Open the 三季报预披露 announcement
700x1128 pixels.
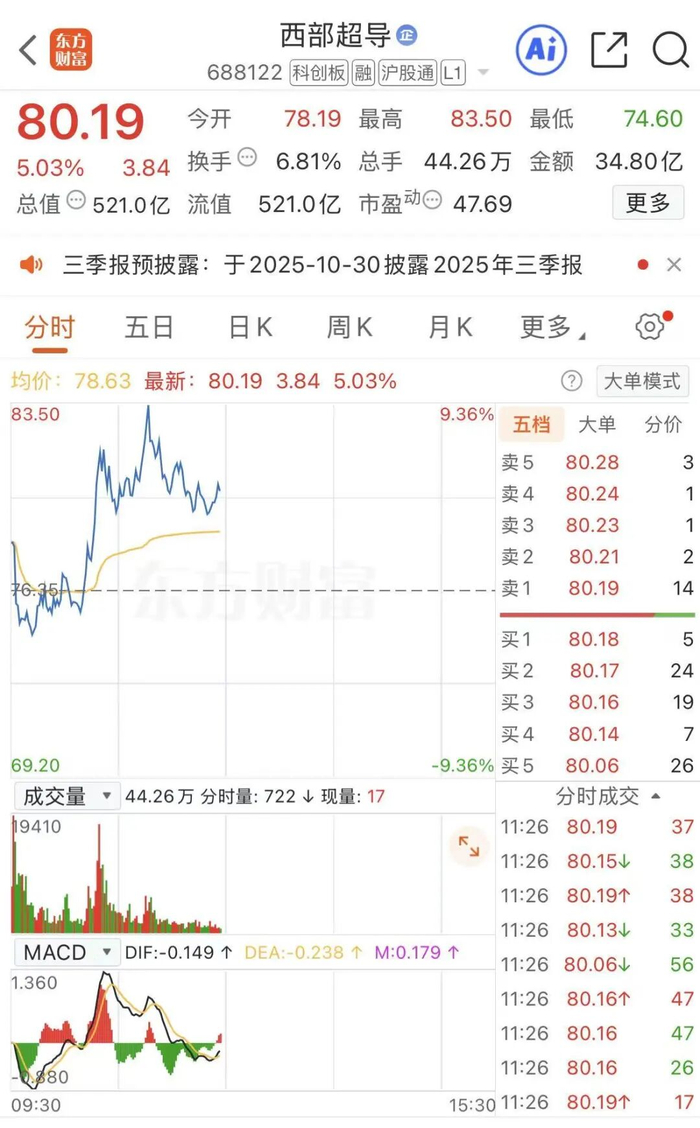(x=322, y=265)
